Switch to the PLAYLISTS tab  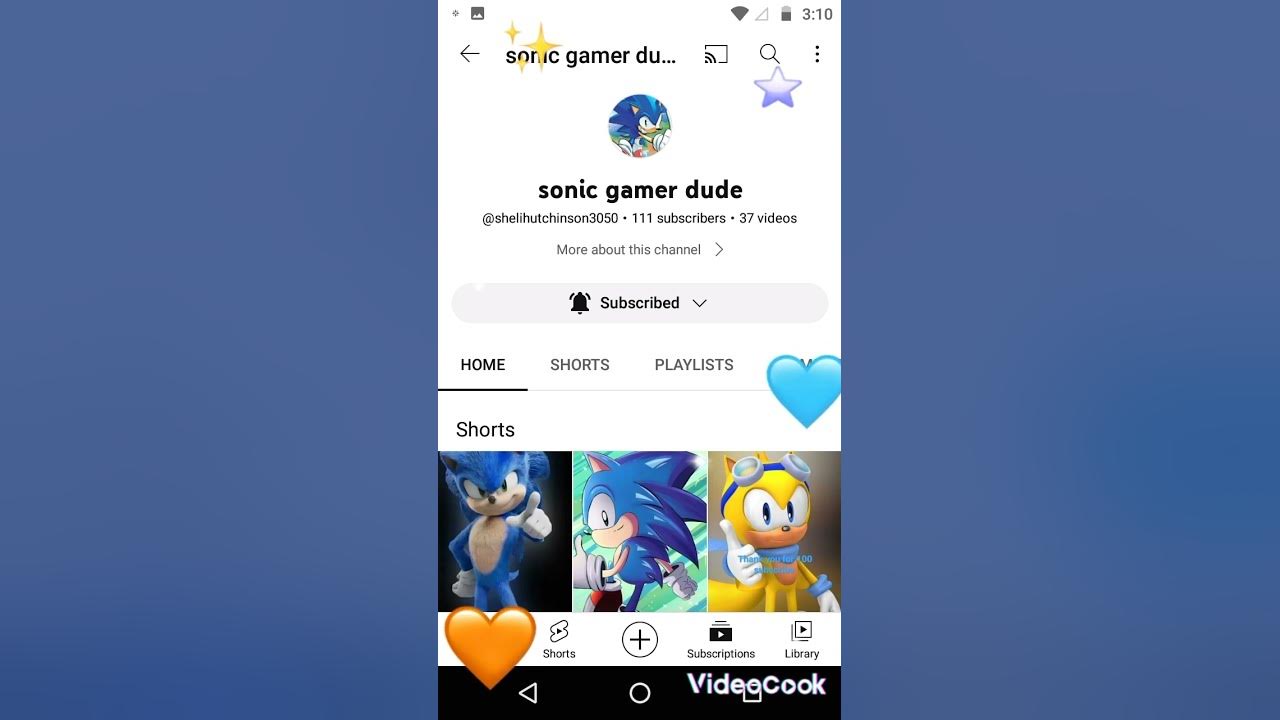point(693,365)
